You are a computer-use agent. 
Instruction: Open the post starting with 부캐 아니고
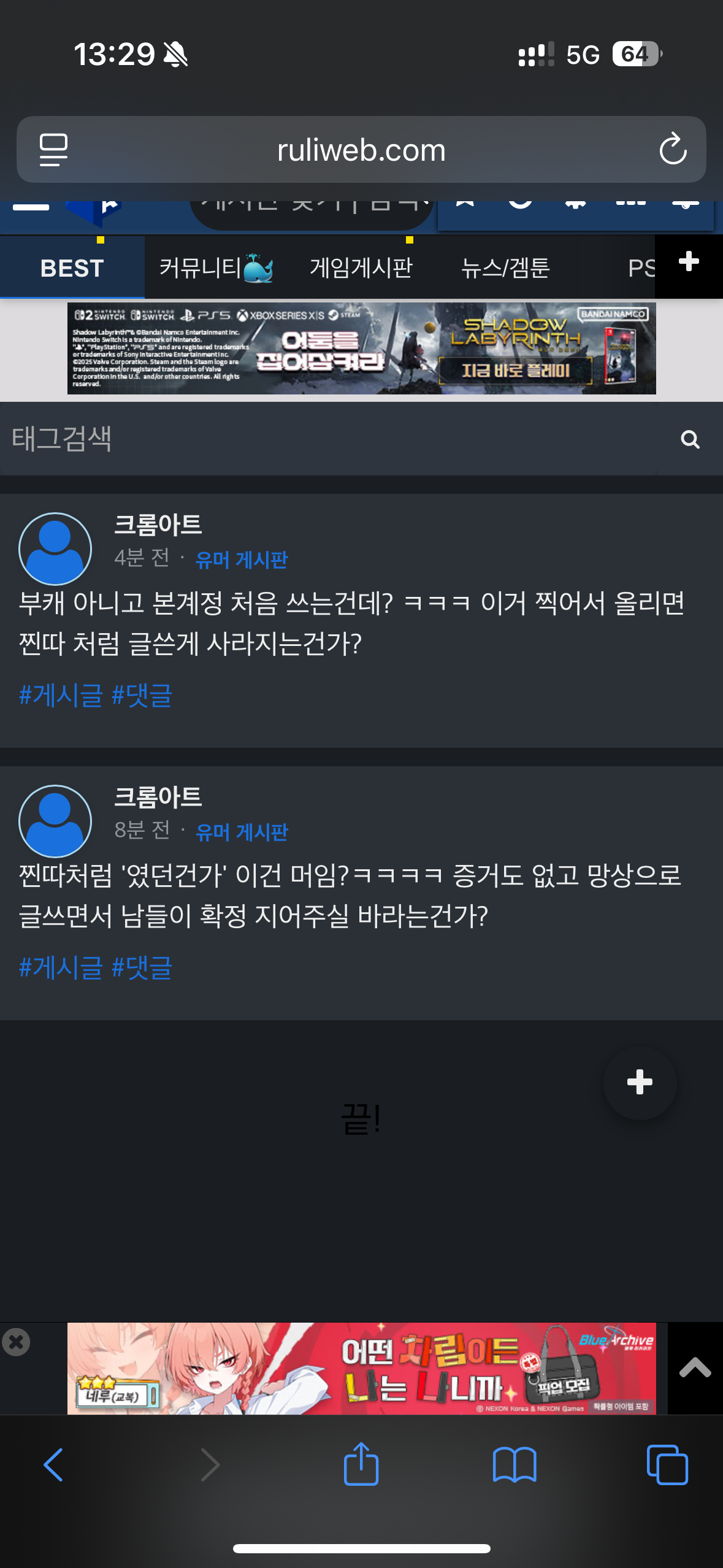click(351, 623)
